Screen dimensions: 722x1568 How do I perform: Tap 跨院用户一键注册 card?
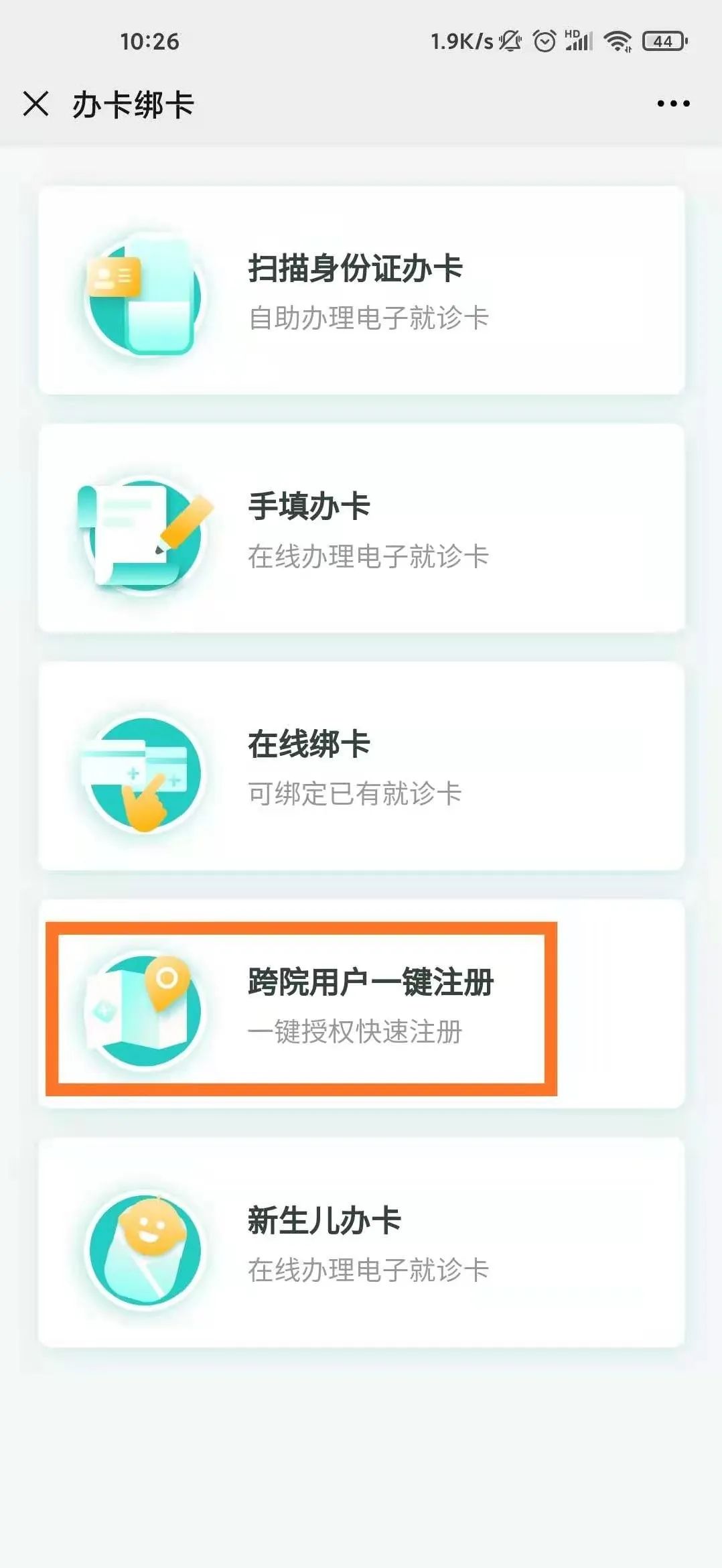click(362, 1004)
